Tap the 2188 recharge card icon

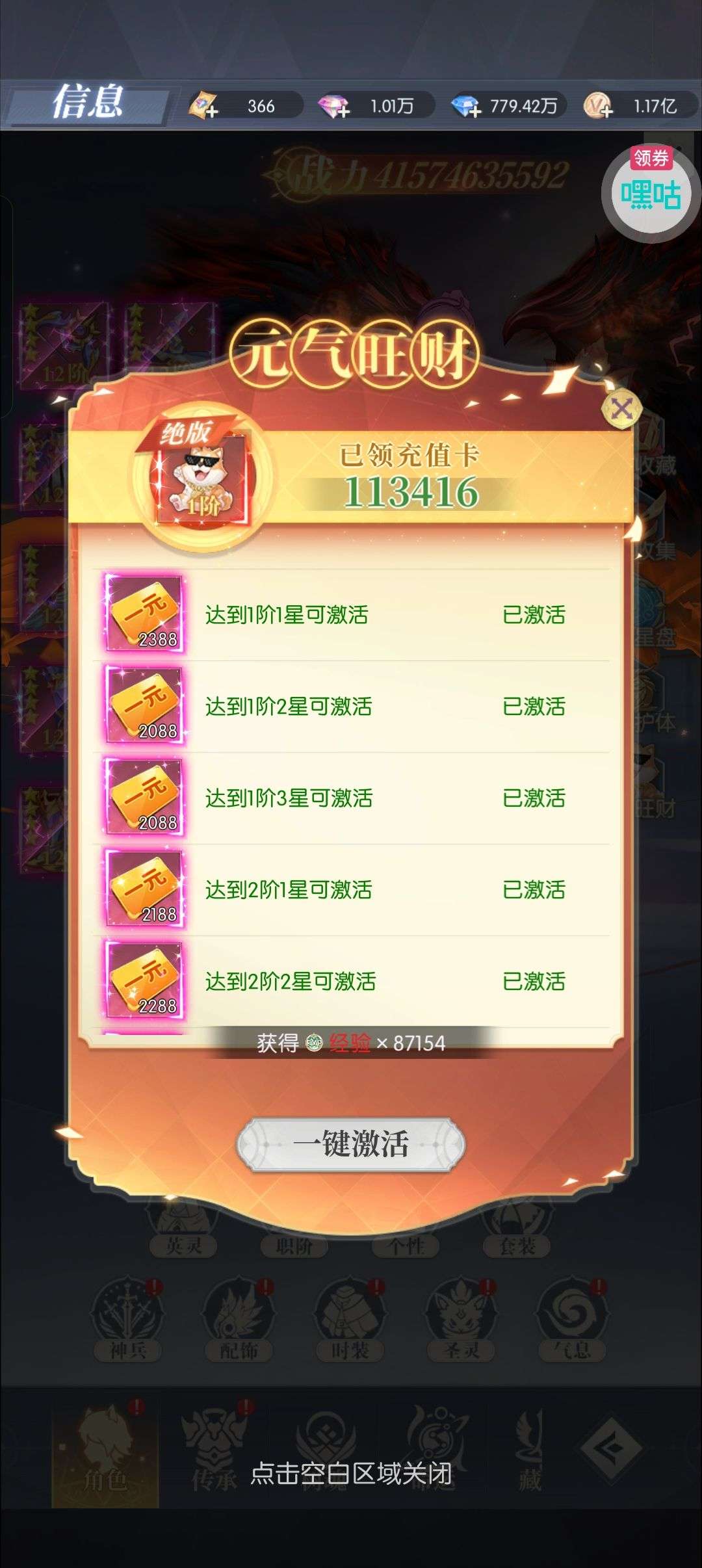coord(145,889)
